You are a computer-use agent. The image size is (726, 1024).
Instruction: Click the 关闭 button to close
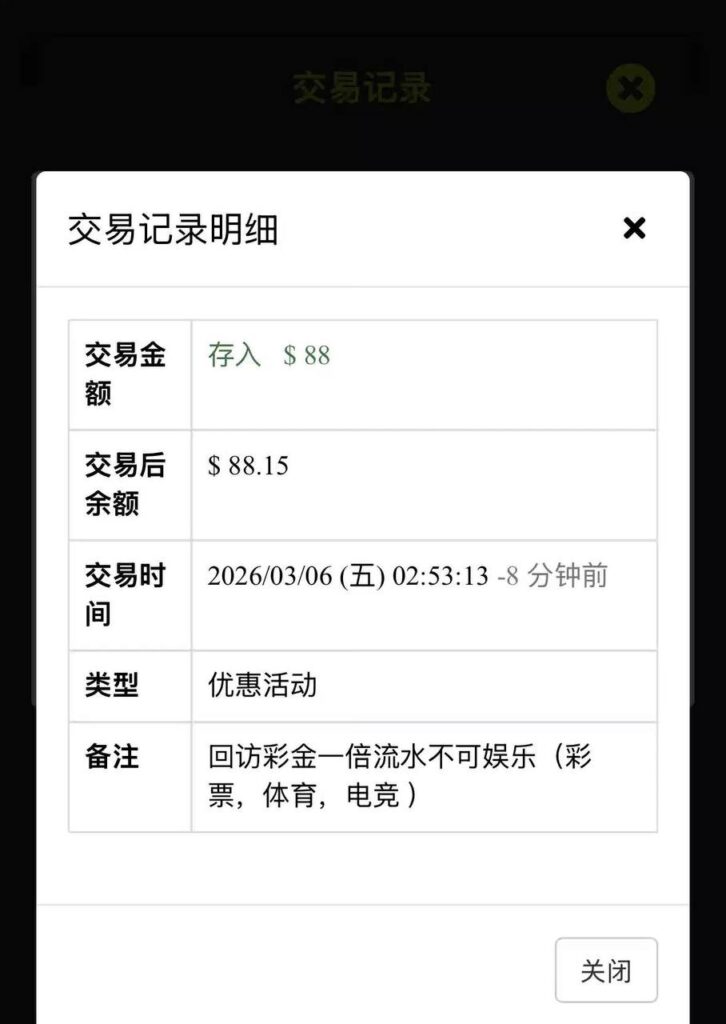click(x=605, y=969)
